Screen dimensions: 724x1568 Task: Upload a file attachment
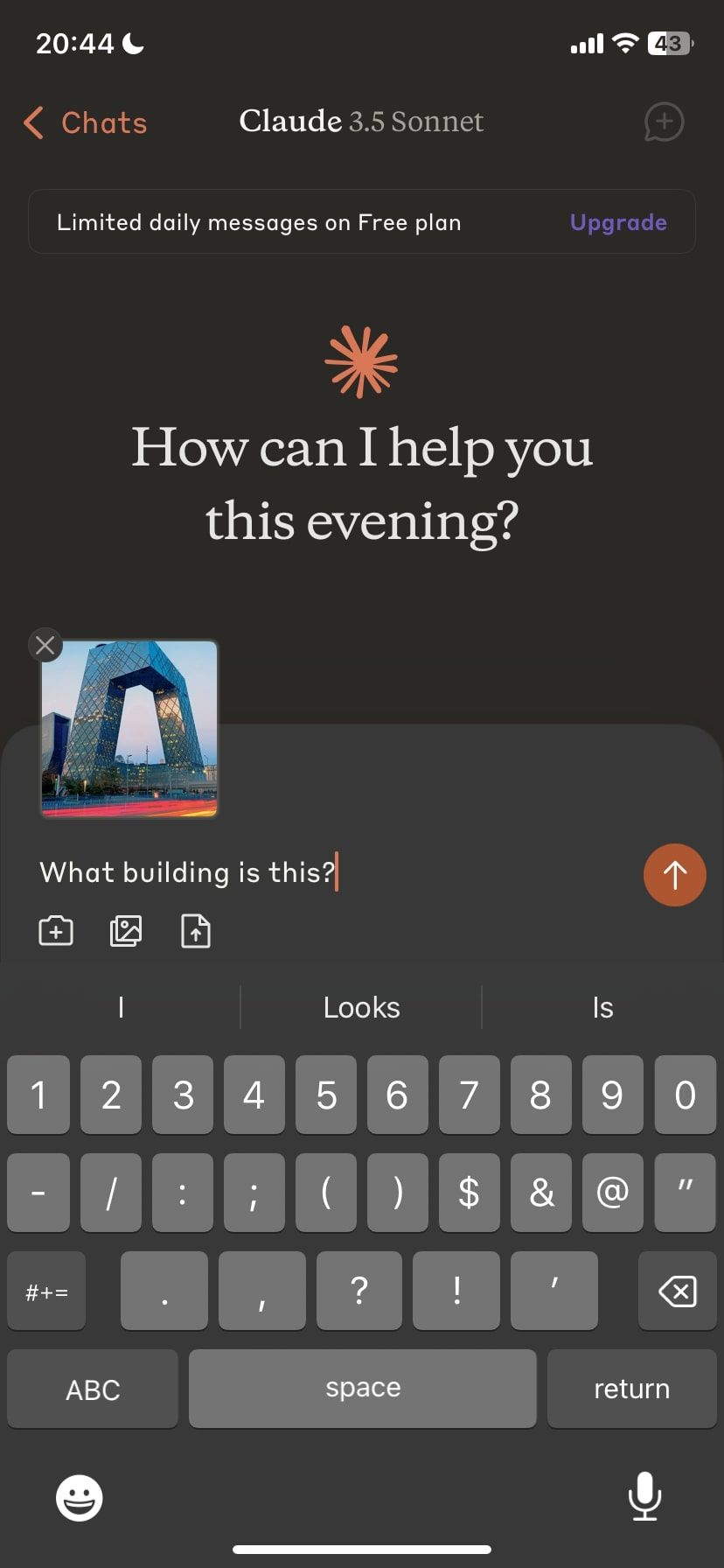196,931
